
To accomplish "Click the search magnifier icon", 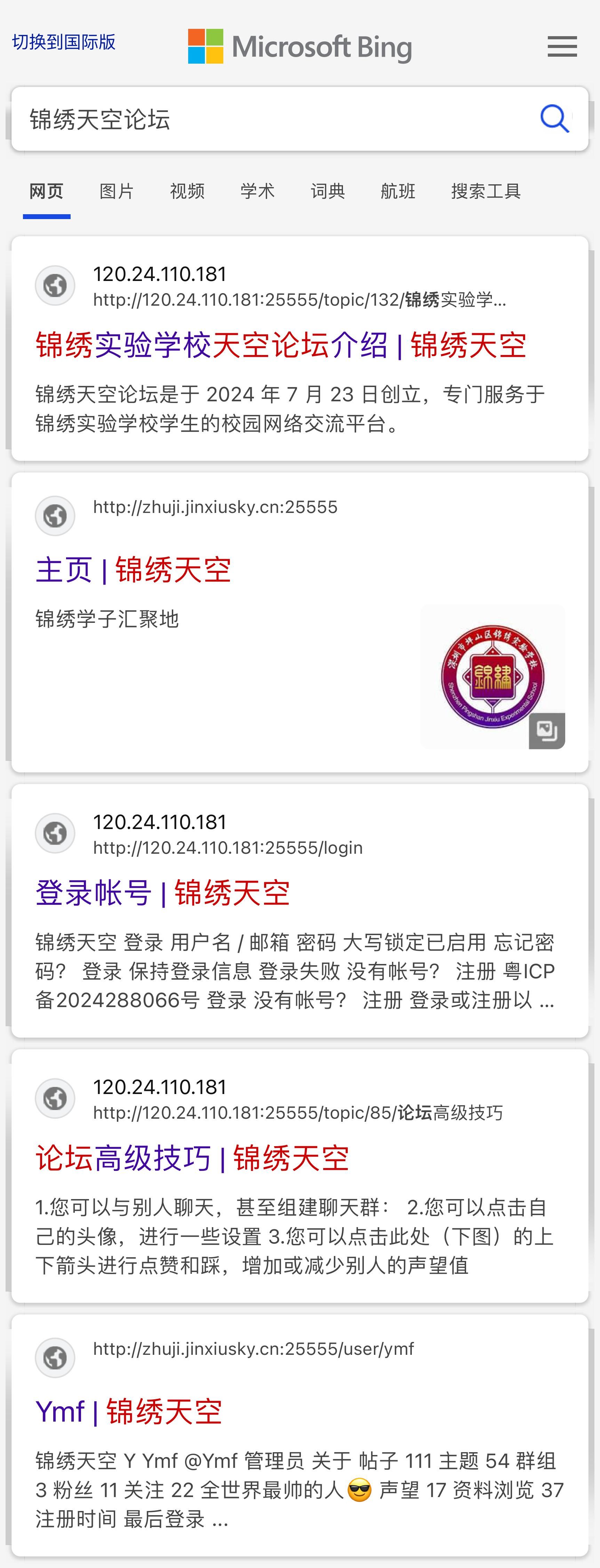I will pyautogui.click(x=554, y=118).
